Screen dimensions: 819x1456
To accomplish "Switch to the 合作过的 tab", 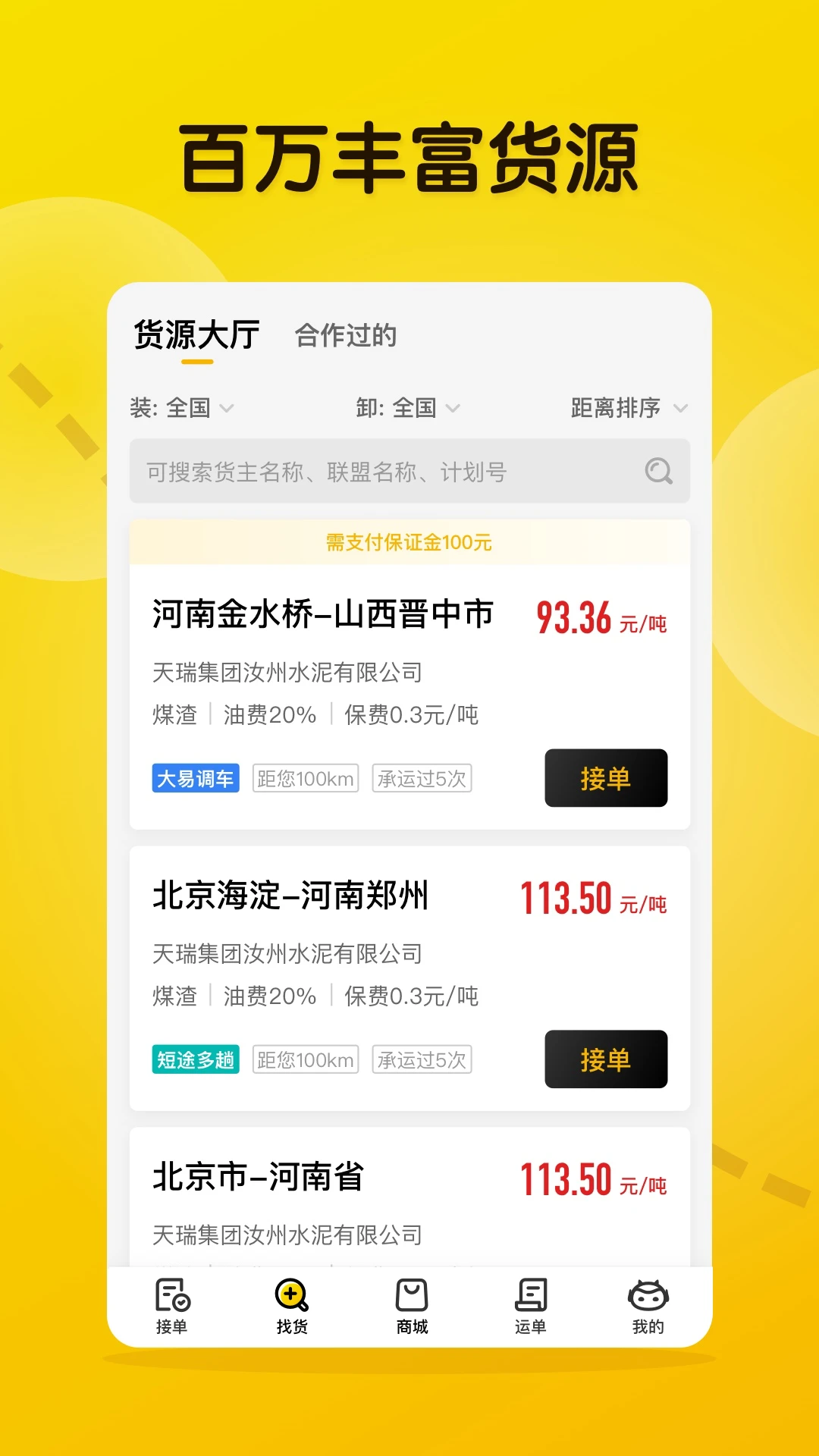I will [347, 337].
